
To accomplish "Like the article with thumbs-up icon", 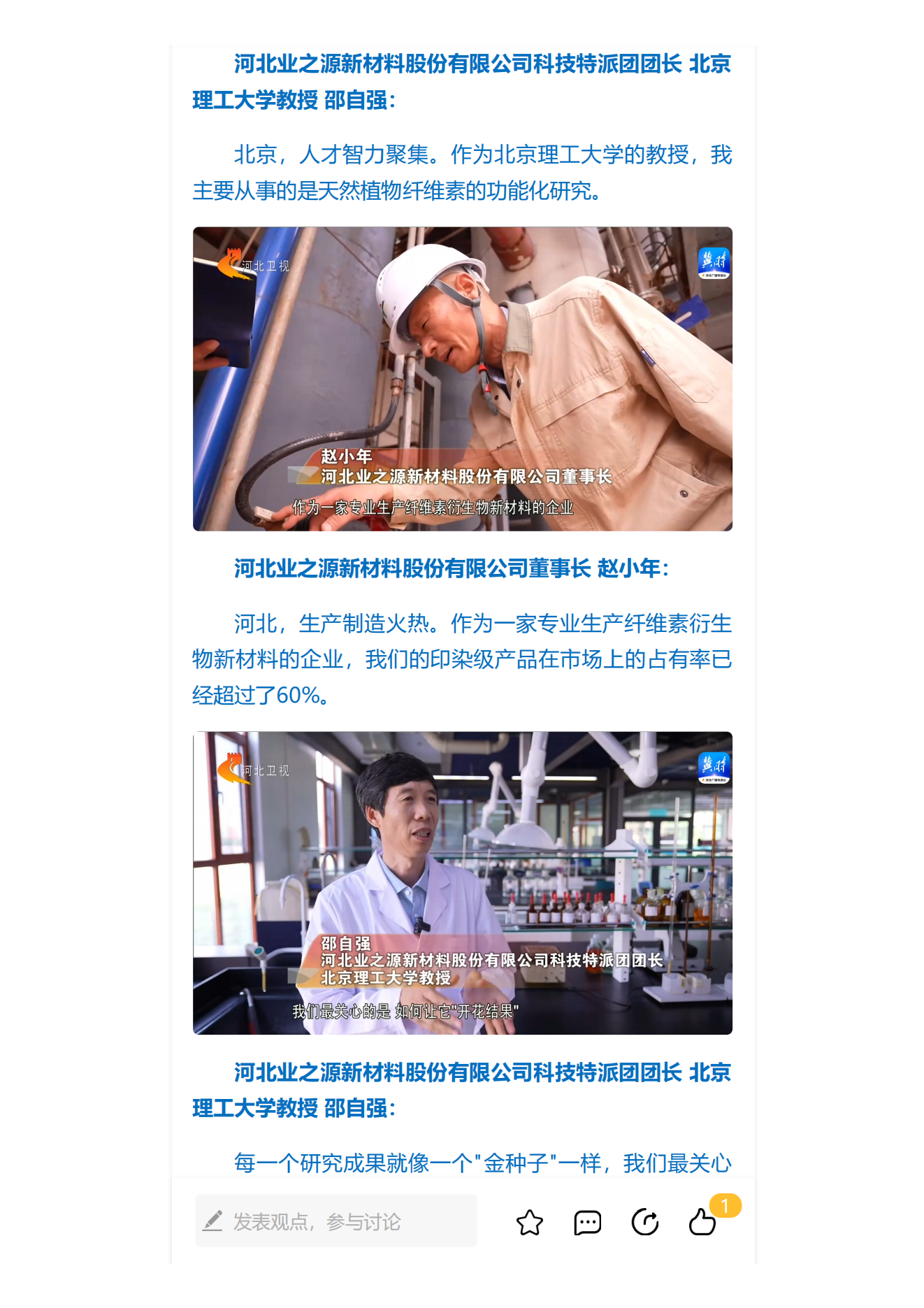I will click(702, 1222).
